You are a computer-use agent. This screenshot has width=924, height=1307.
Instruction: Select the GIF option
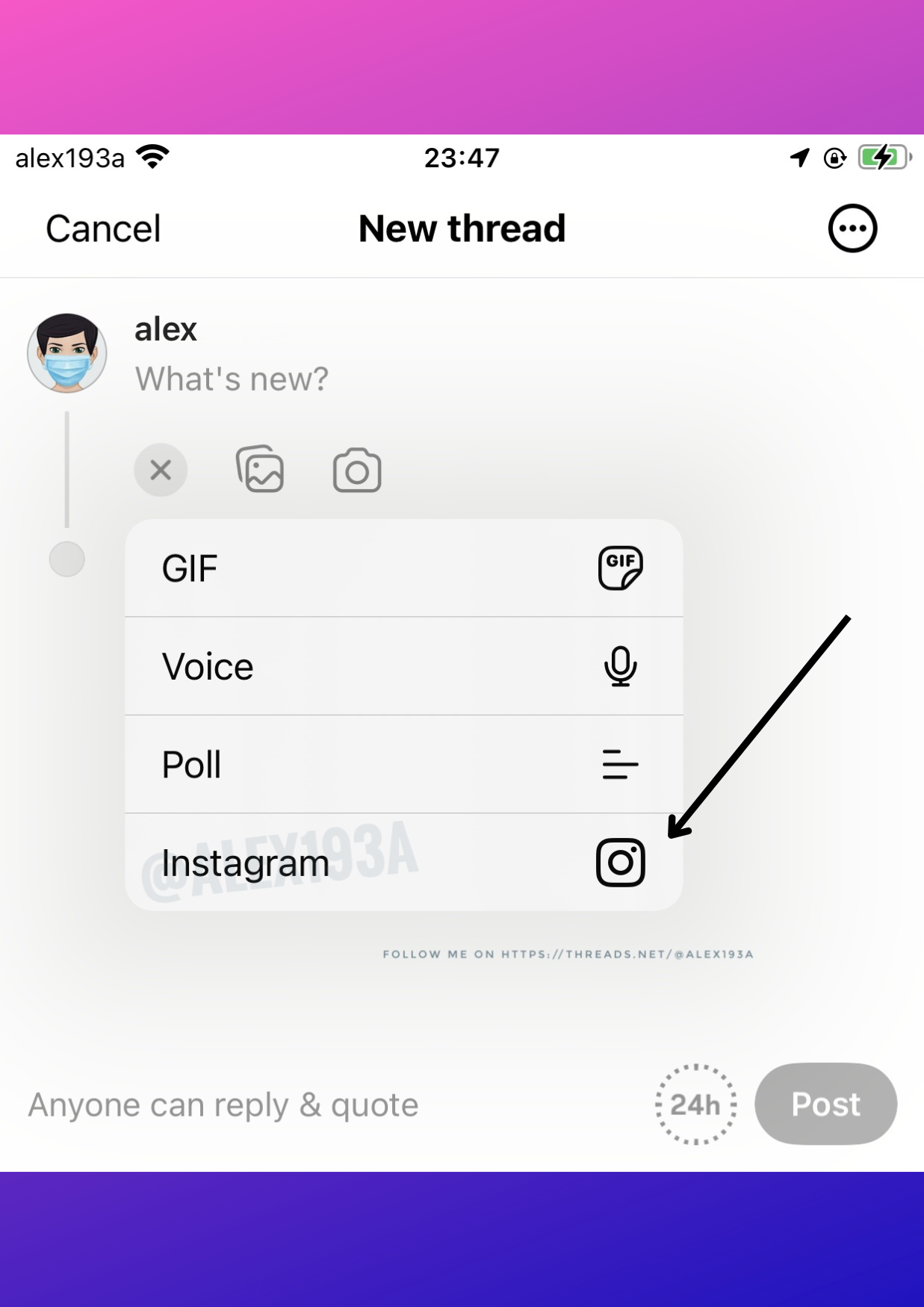[x=403, y=568]
